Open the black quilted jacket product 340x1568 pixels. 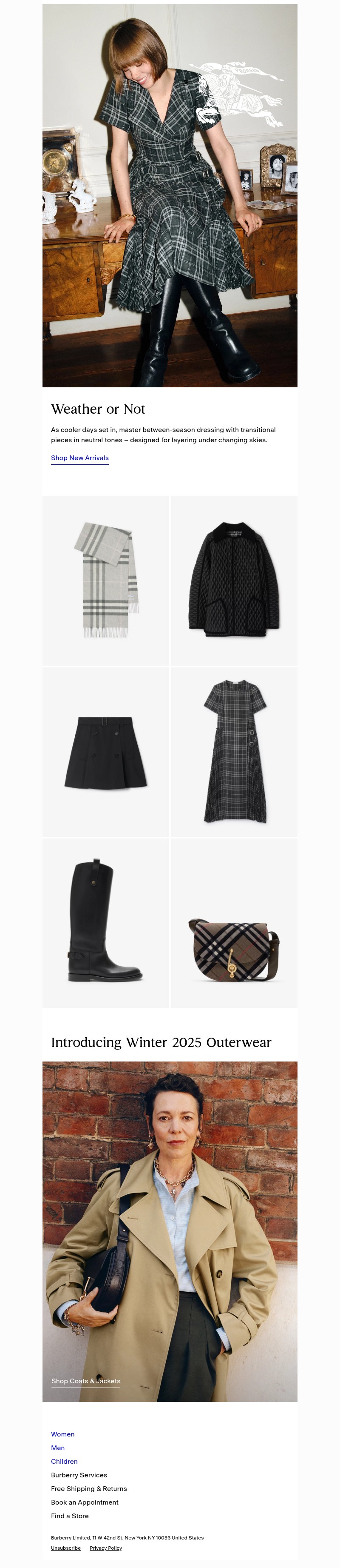point(234,580)
